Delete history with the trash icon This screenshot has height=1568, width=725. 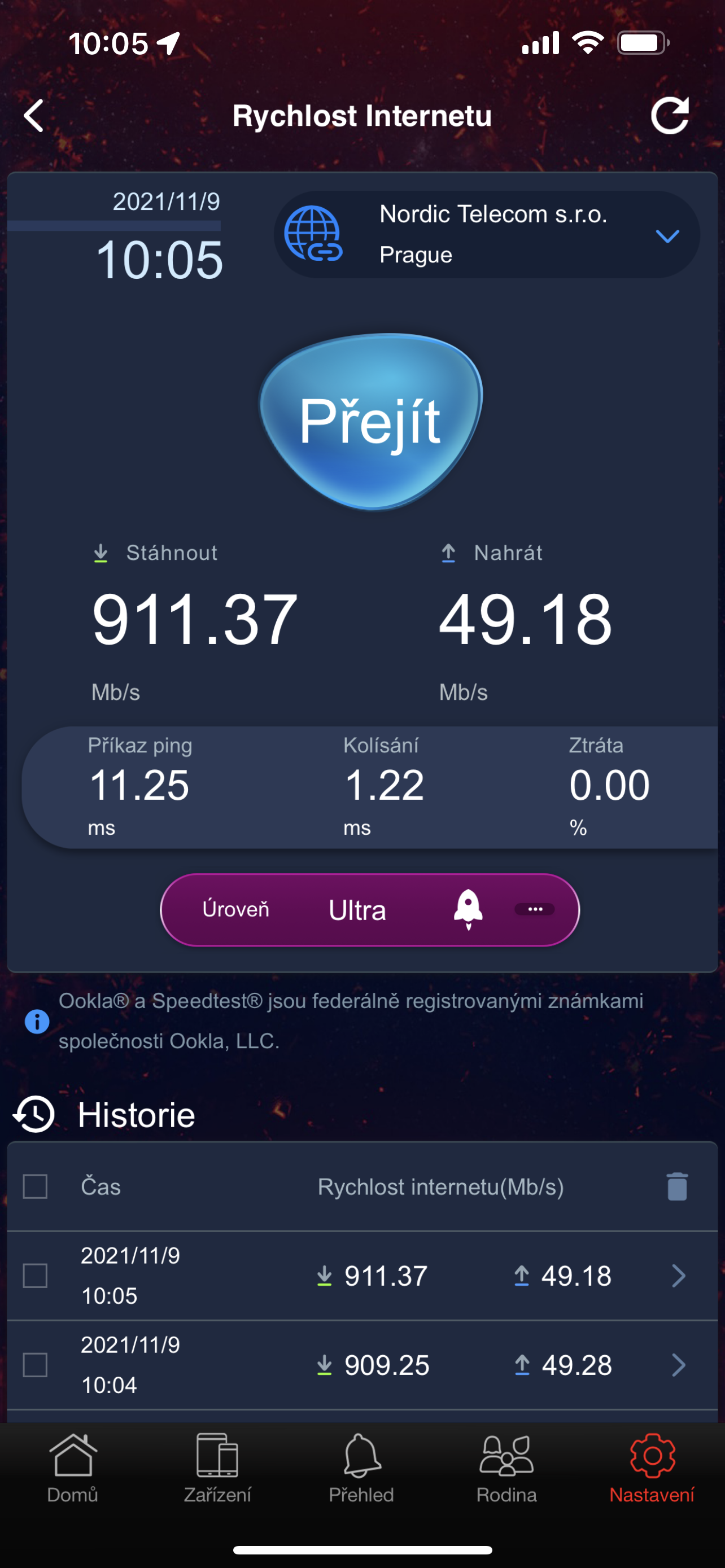pyautogui.click(x=677, y=1186)
